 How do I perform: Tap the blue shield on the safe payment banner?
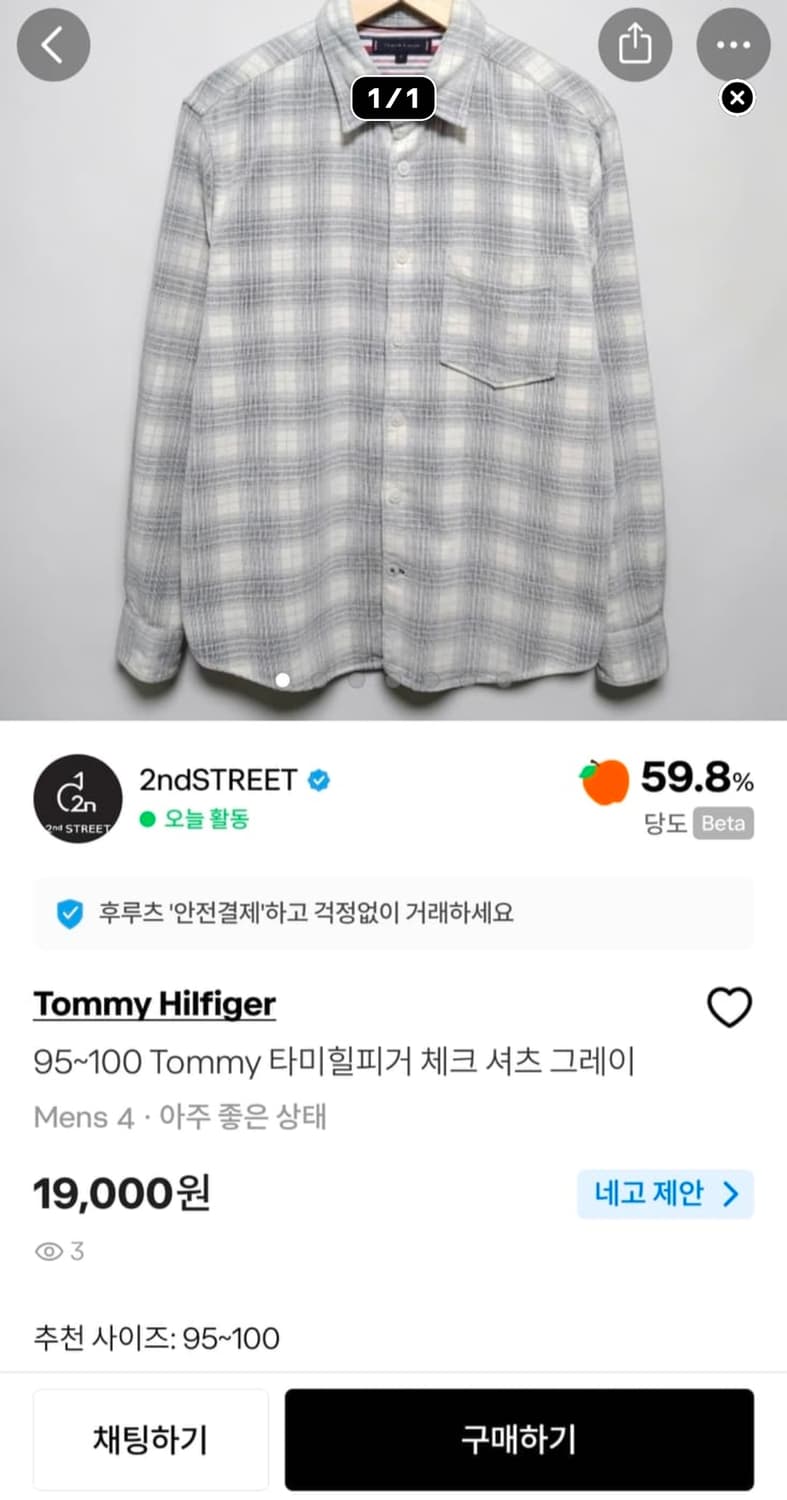(x=69, y=912)
